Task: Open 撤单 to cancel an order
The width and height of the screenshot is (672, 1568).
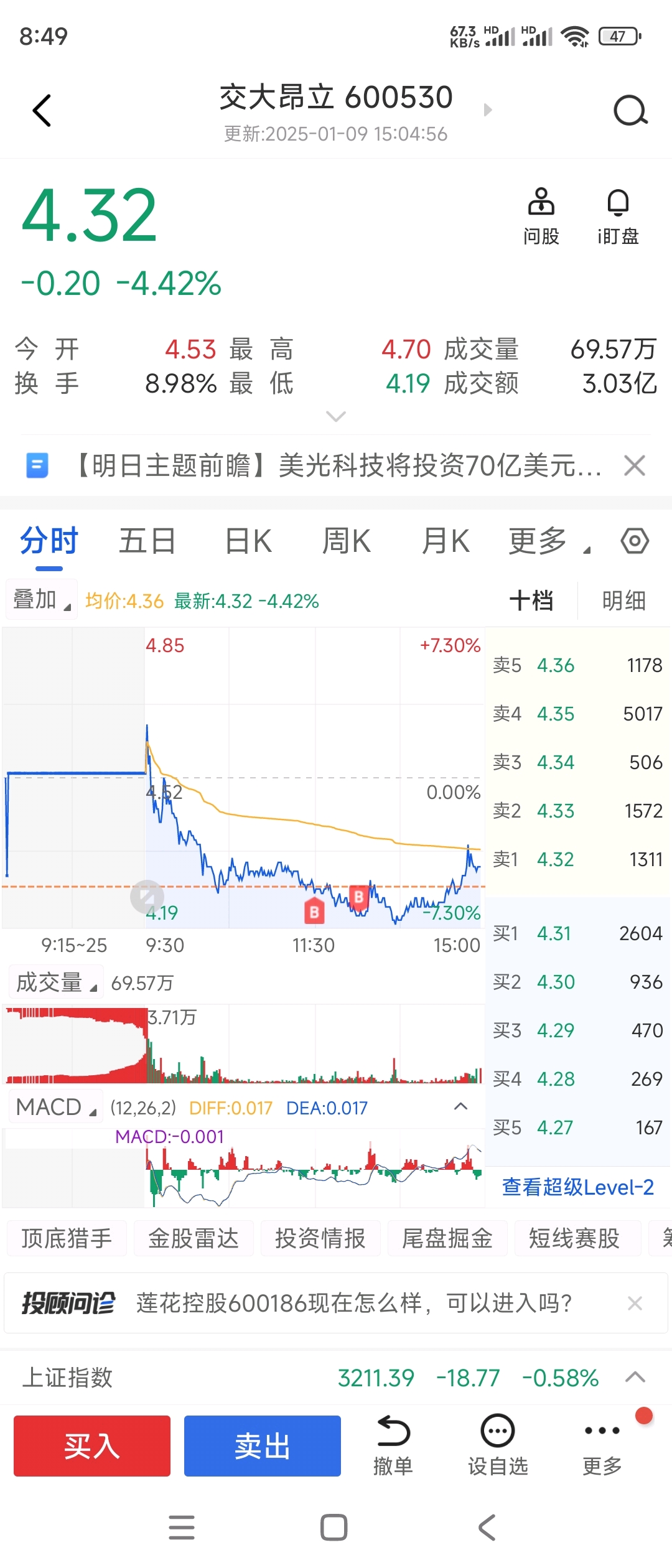Action: click(393, 1446)
